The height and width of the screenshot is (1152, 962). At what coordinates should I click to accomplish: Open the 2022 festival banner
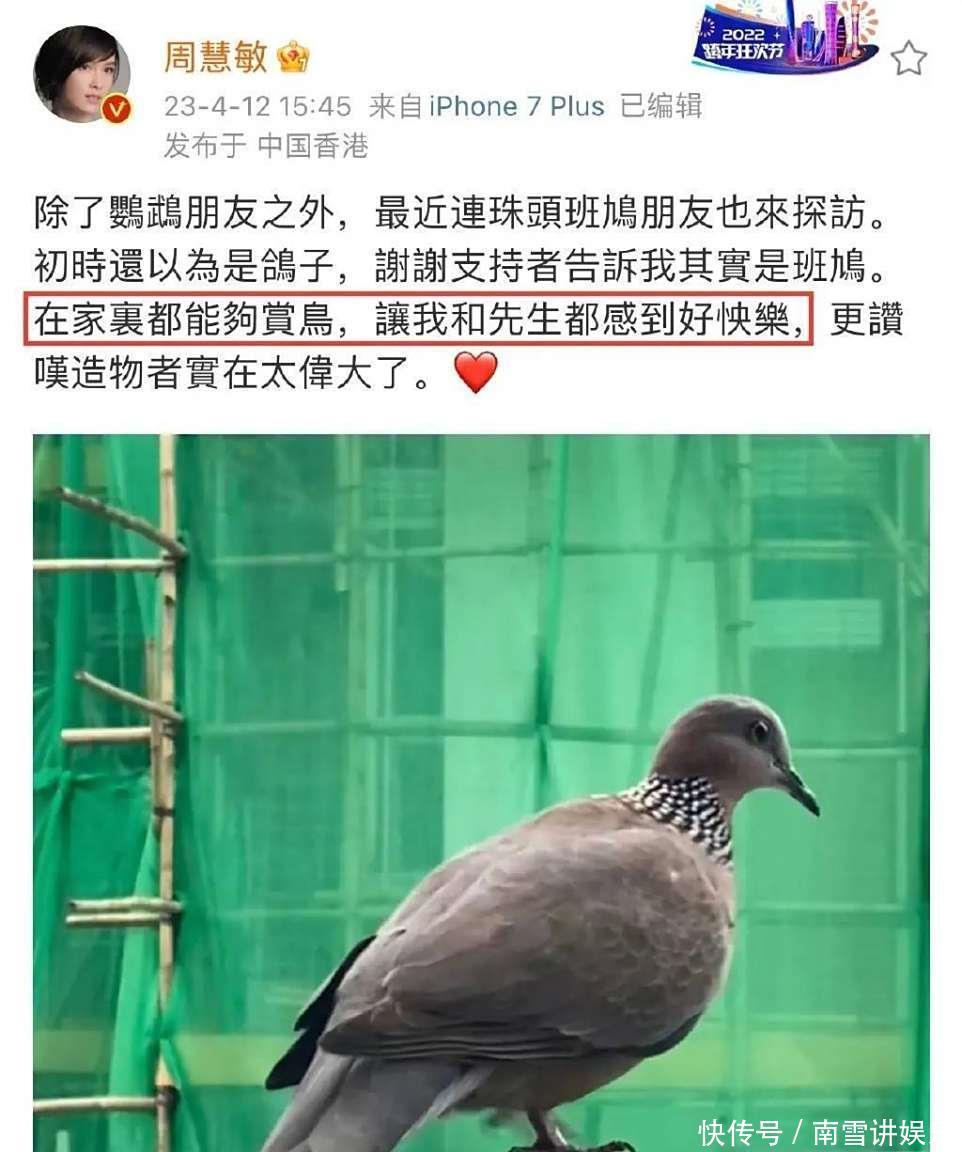[x=785, y=38]
